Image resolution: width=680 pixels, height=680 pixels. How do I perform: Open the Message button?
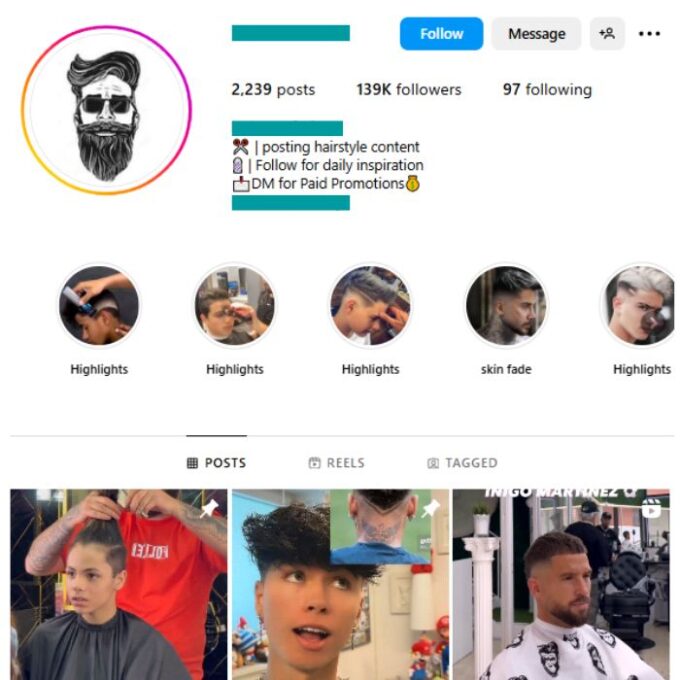point(536,34)
